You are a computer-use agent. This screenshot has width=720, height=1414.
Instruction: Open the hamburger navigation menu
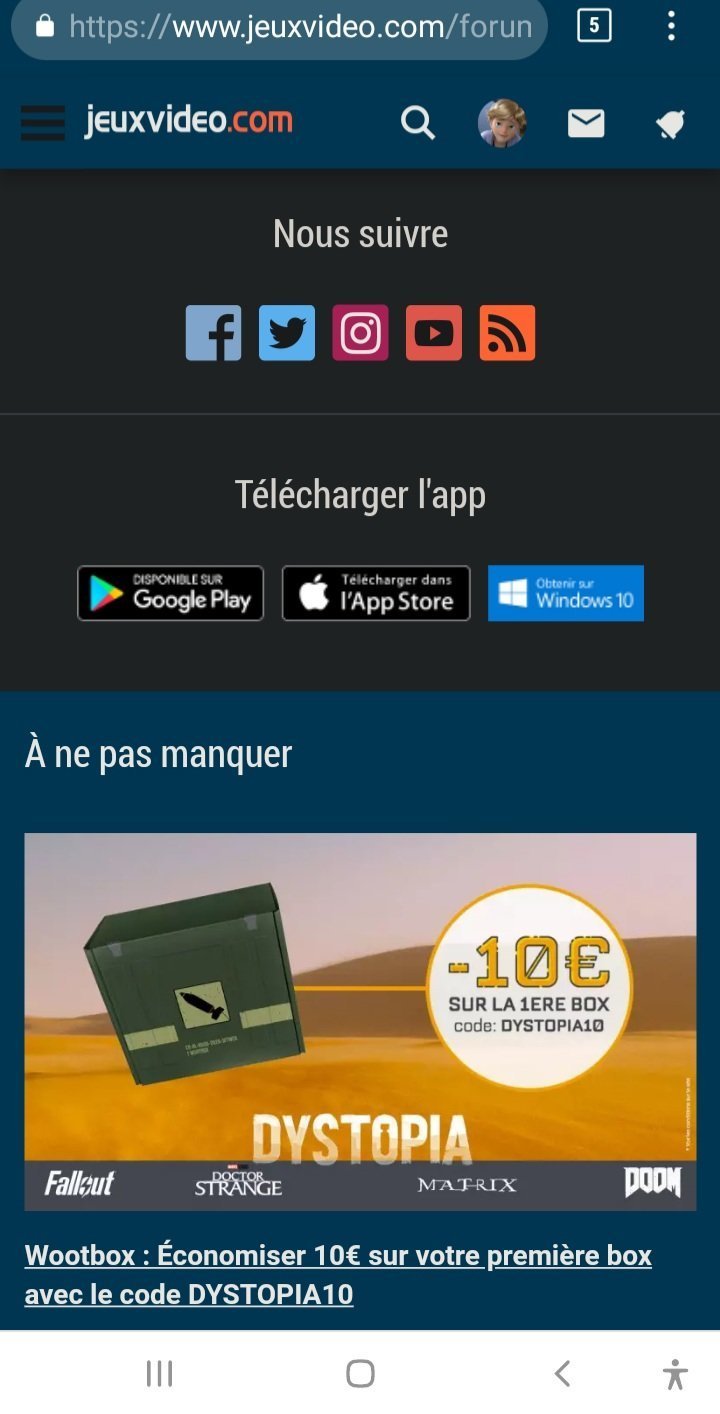pyautogui.click(x=43, y=123)
